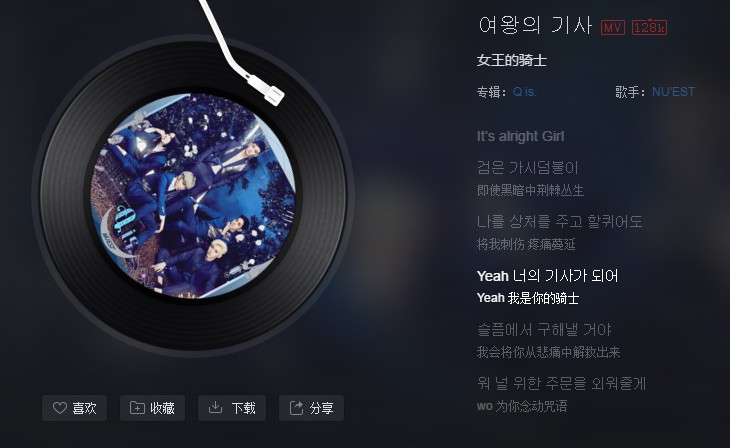730x448 pixels.
Task: Open album link Q is.
Action: click(x=525, y=92)
